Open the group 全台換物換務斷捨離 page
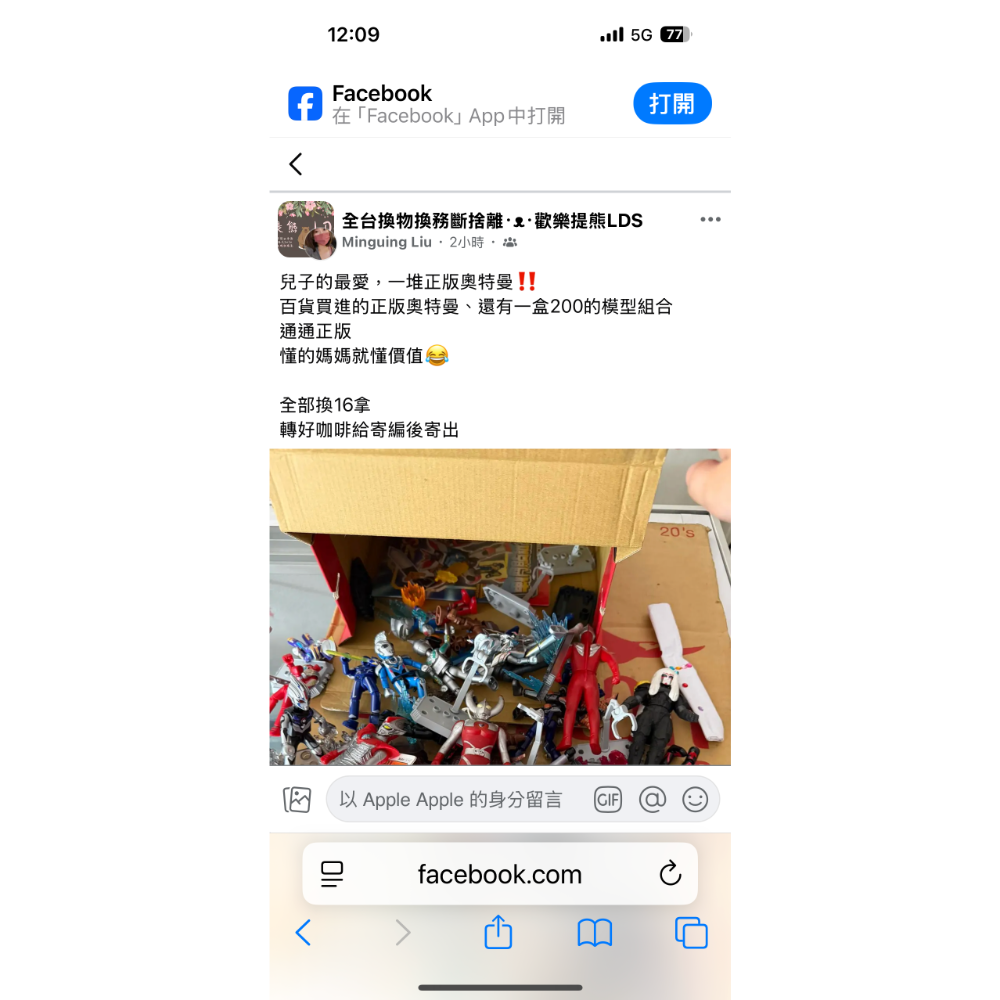The height and width of the screenshot is (1000, 1000). coord(491,220)
